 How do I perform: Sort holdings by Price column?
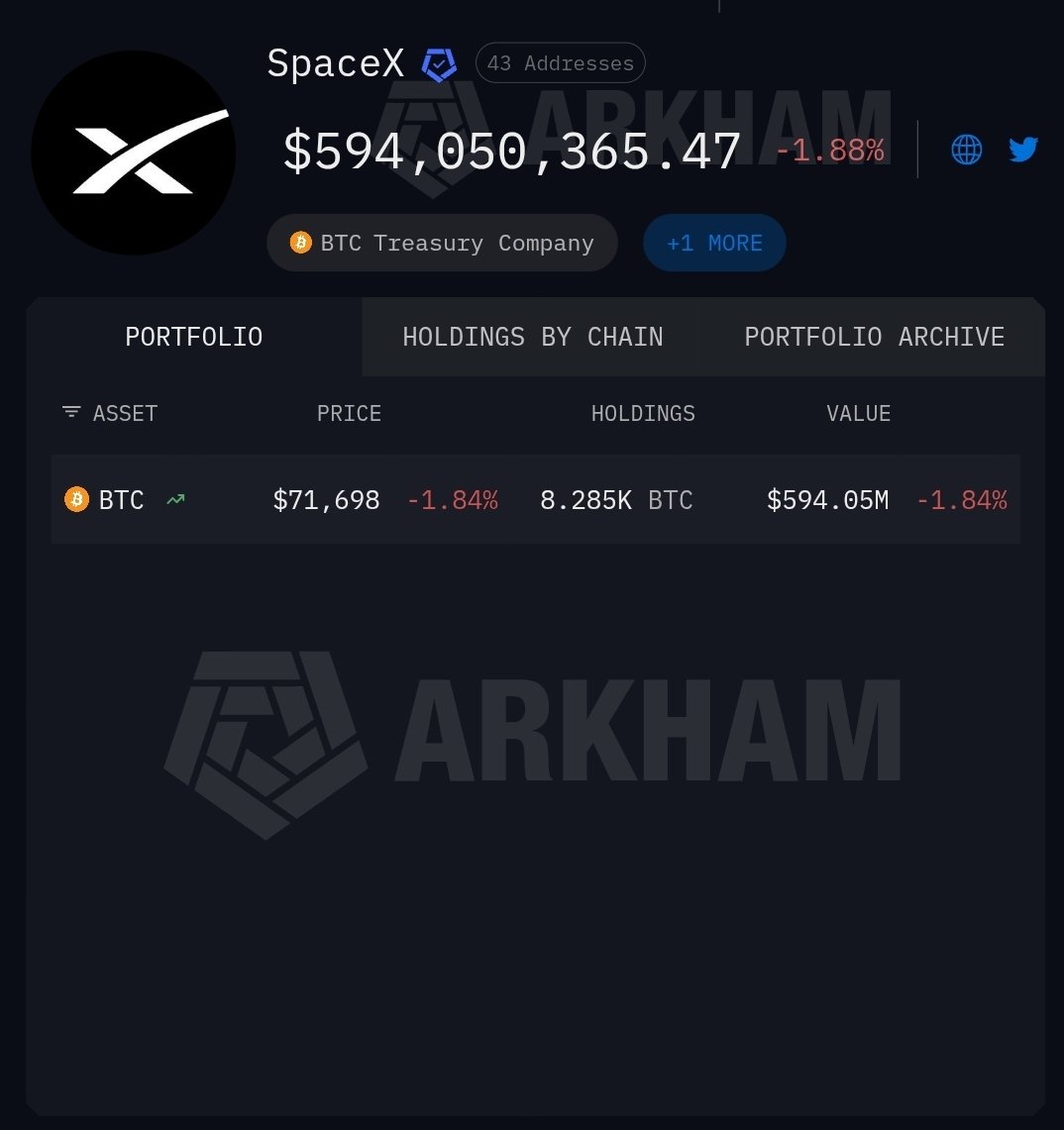pyautogui.click(x=349, y=413)
